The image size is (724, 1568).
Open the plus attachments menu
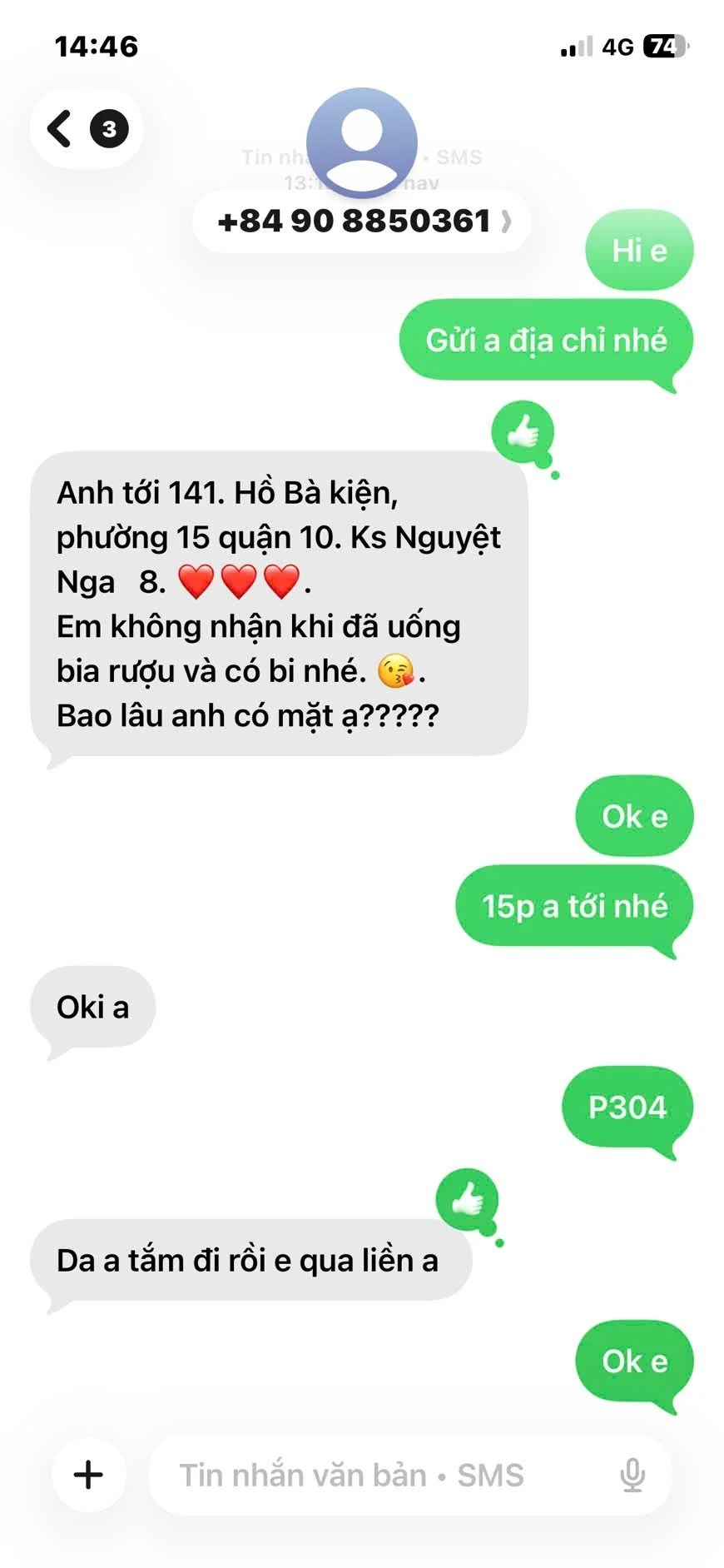tap(88, 1475)
